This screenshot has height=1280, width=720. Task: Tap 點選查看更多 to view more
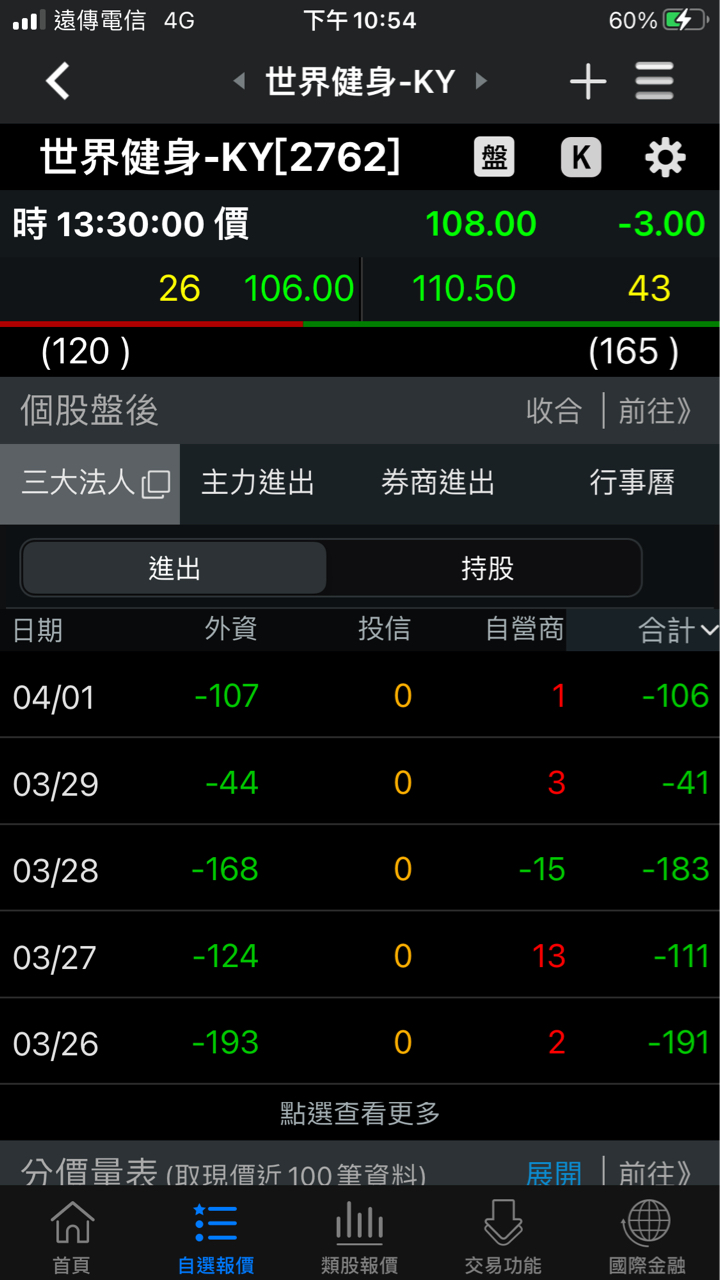click(360, 1113)
